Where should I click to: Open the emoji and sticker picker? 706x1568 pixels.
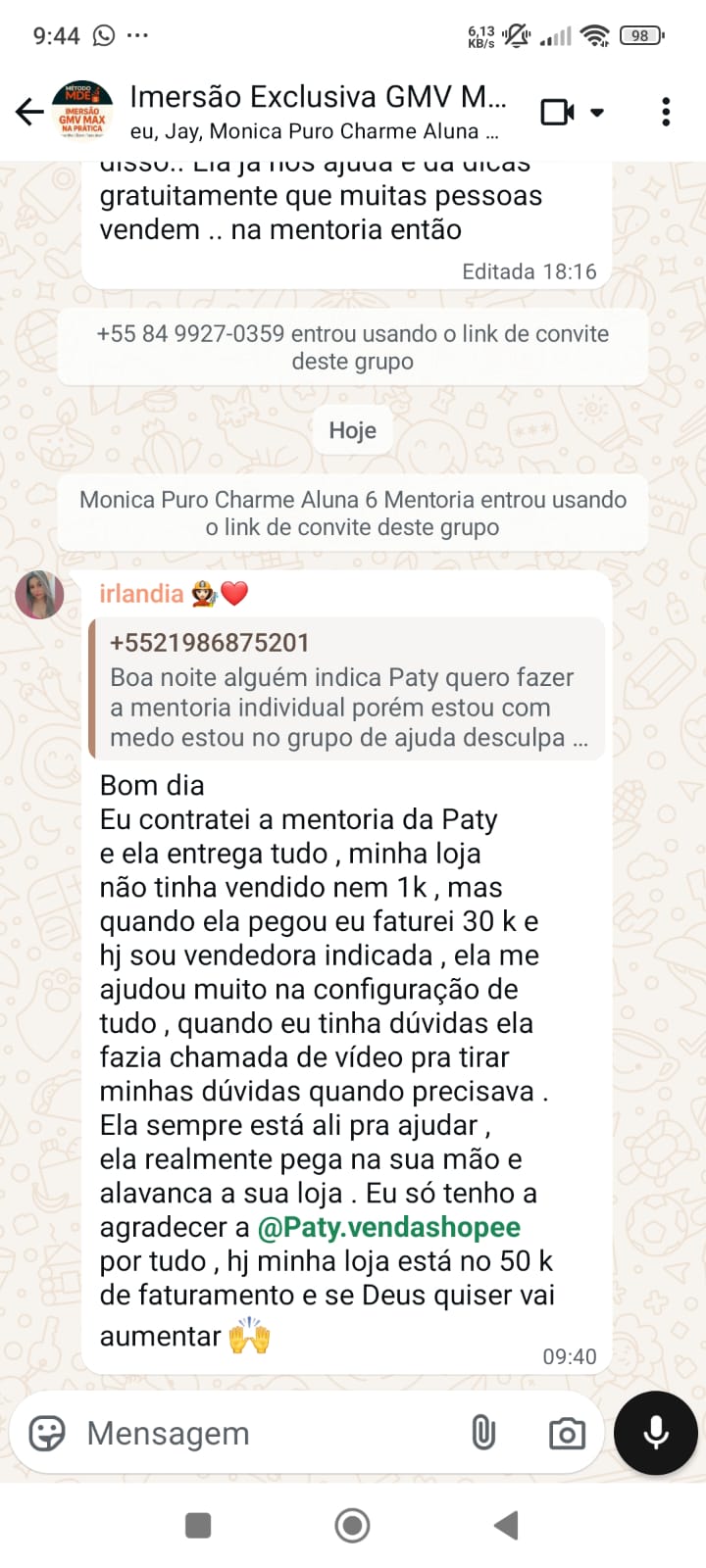pos(47,1433)
